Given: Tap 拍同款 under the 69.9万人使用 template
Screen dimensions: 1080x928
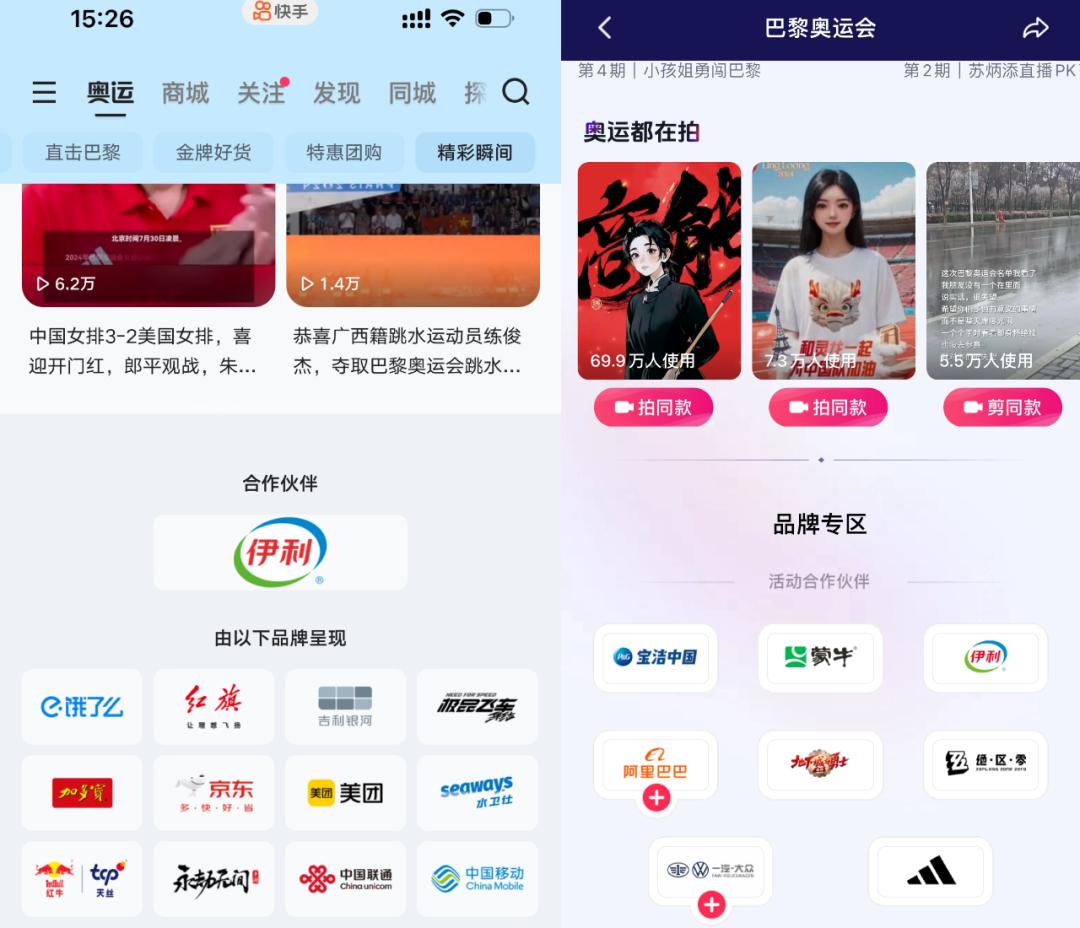Looking at the screenshot, I should pos(653,407).
